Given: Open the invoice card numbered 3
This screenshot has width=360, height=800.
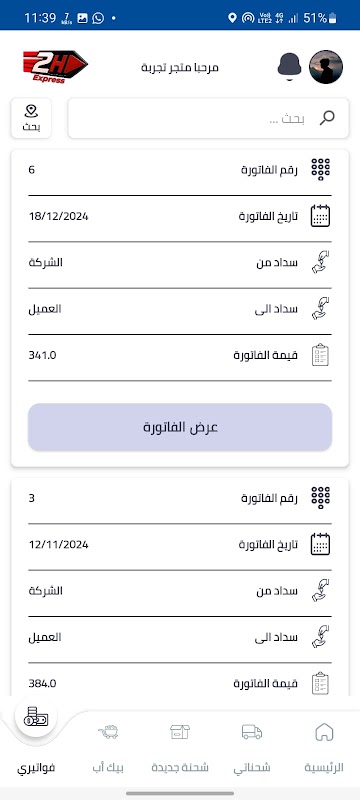Looking at the screenshot, I should point(180,587).
